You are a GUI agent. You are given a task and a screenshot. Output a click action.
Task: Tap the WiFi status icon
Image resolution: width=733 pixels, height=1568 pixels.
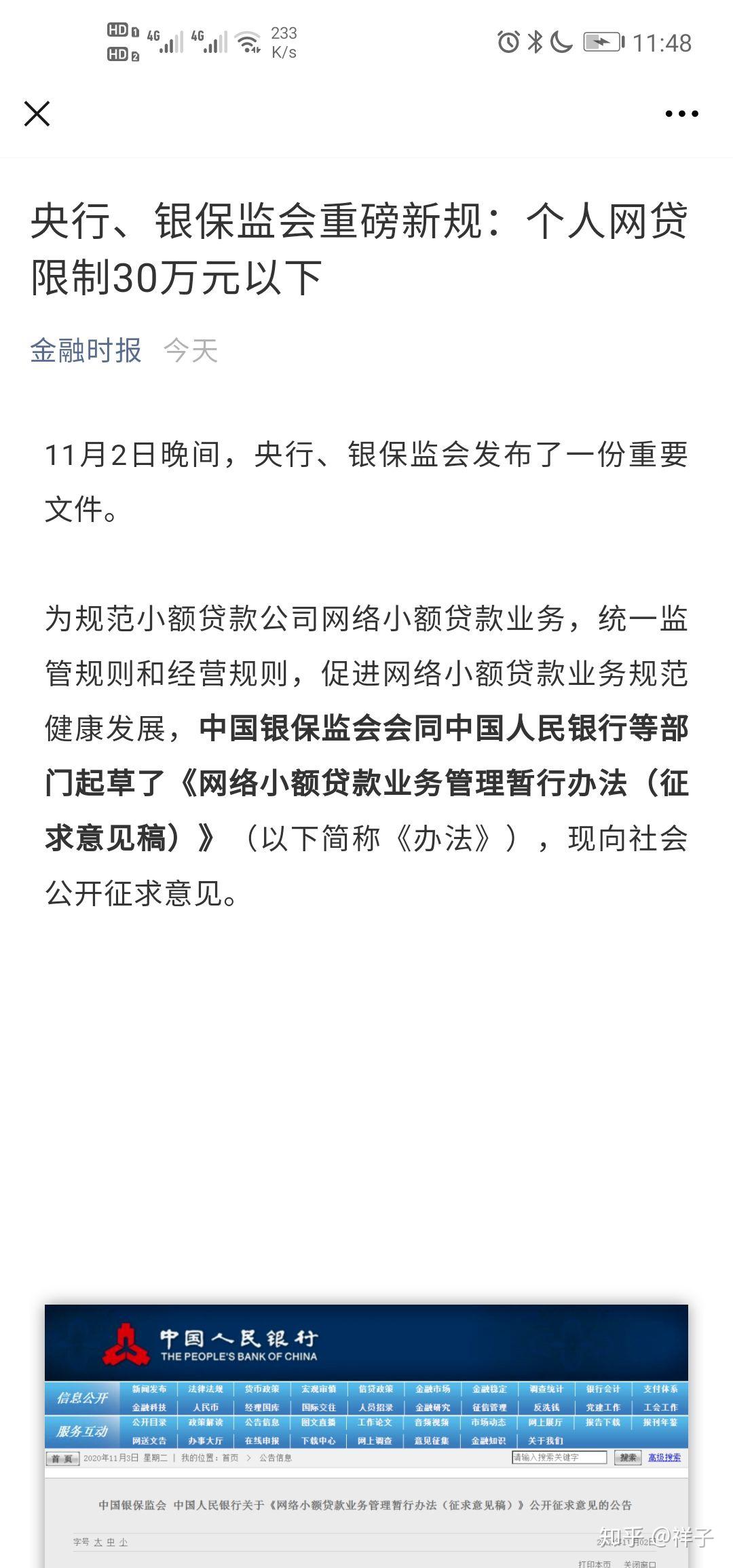click(x=248, y=39)
